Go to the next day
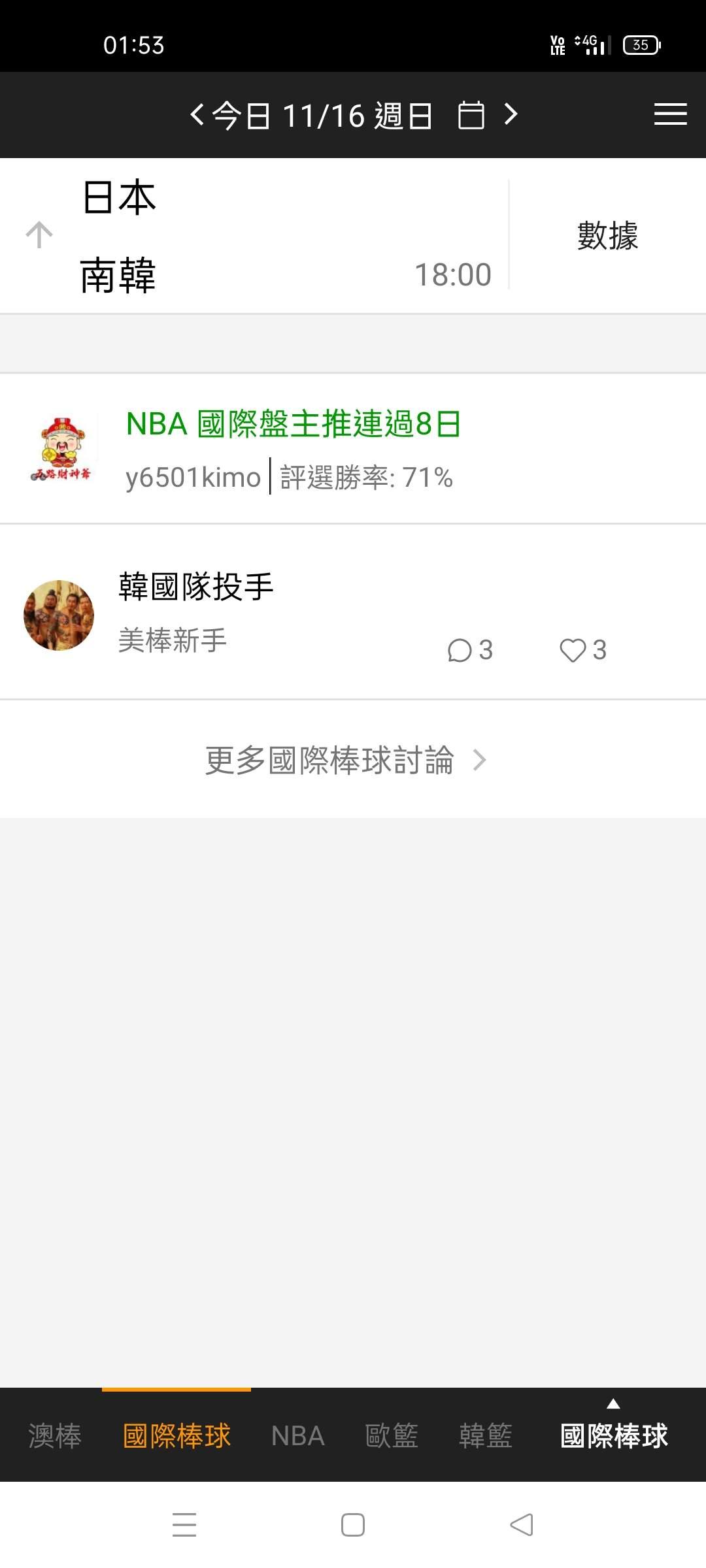Screen dimensions: 706x1568 pyautogui.click(x=511, y=115)
